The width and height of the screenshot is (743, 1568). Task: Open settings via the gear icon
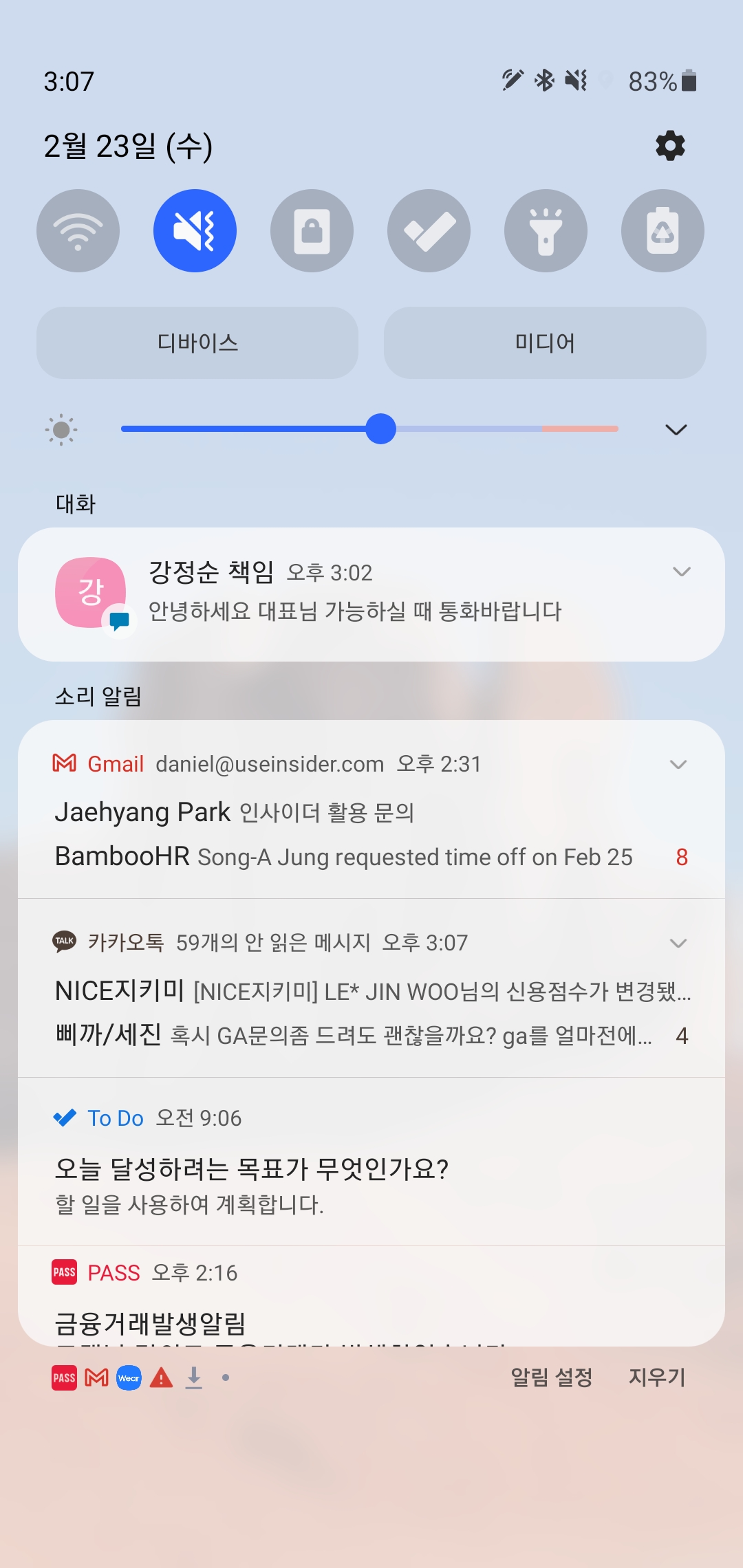coord(670,146)
